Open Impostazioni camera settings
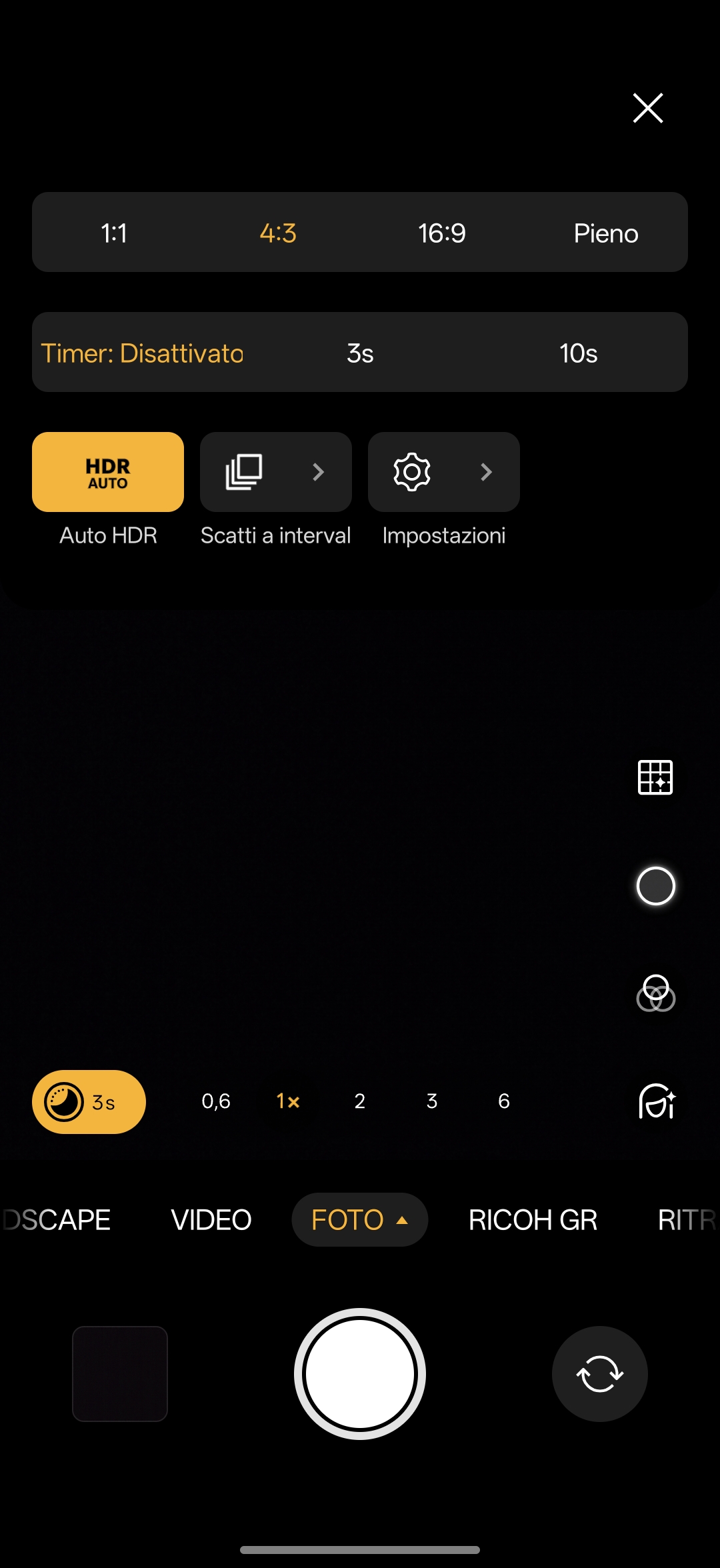This screenshot has width=720, height=1568. (444, 472)
